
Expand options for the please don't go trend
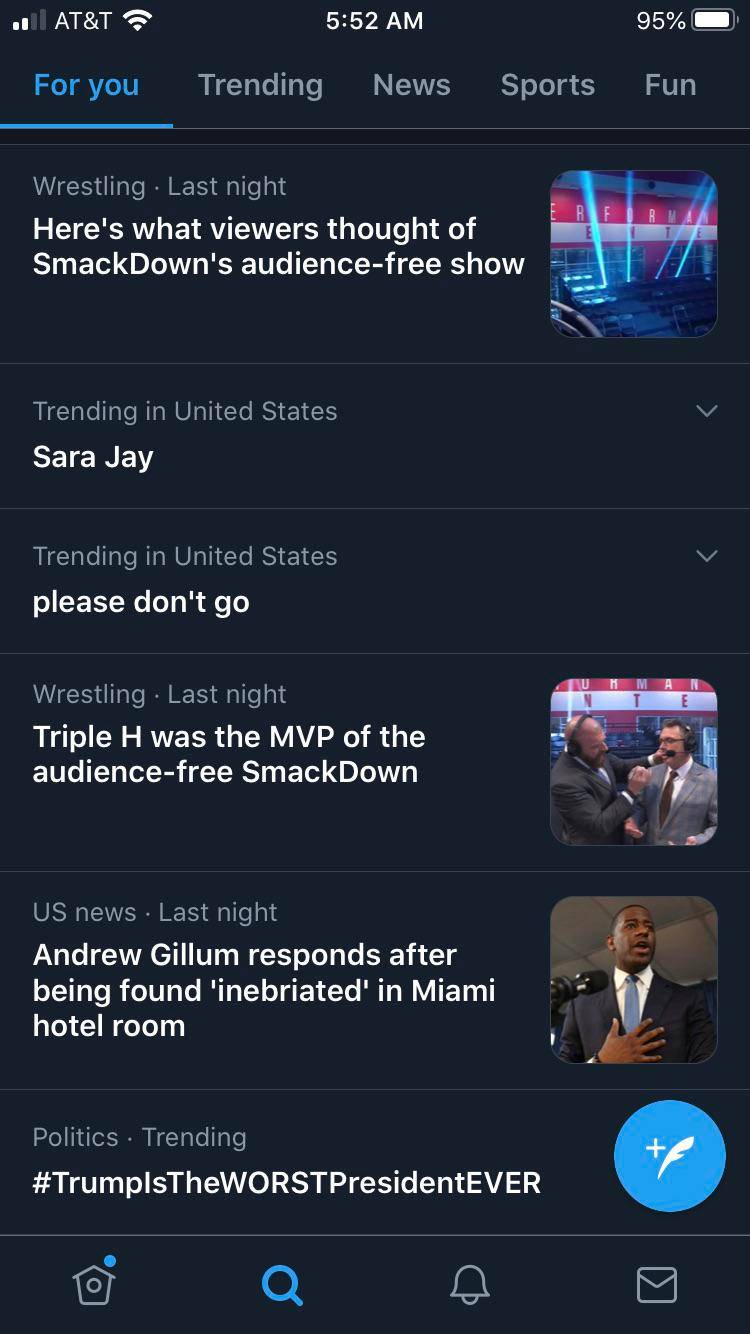[x=707, y=556]
